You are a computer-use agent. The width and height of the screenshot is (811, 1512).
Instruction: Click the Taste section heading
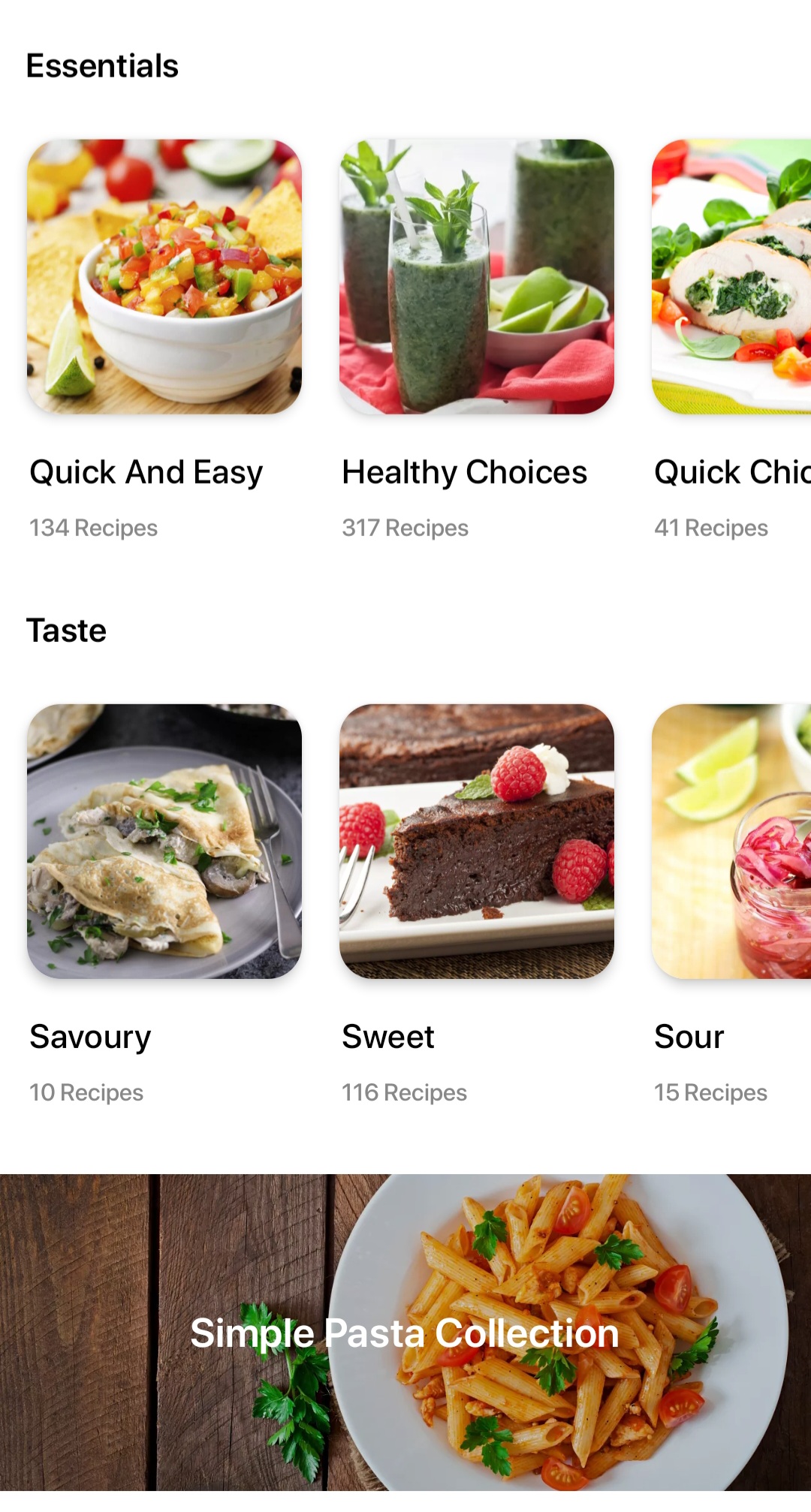click(x=66, y=630)
